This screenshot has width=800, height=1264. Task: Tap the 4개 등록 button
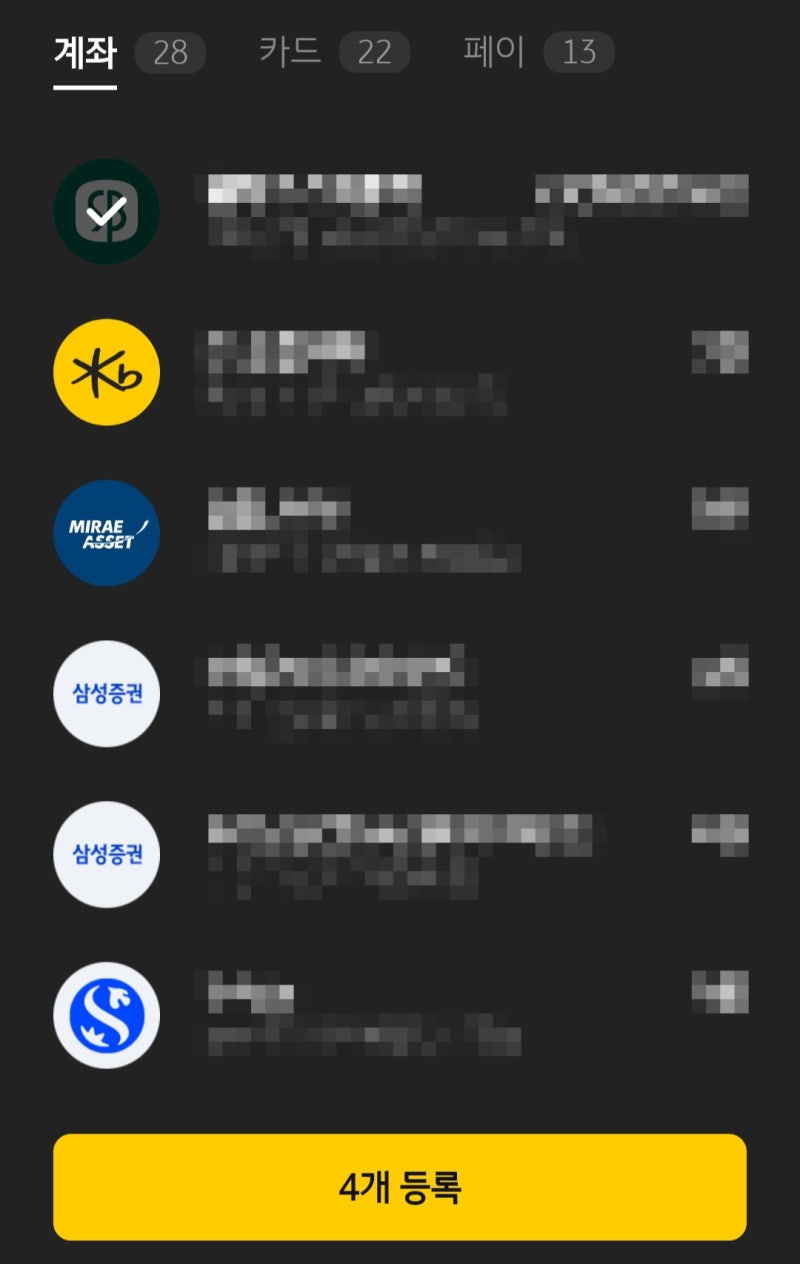point(400,1187)
